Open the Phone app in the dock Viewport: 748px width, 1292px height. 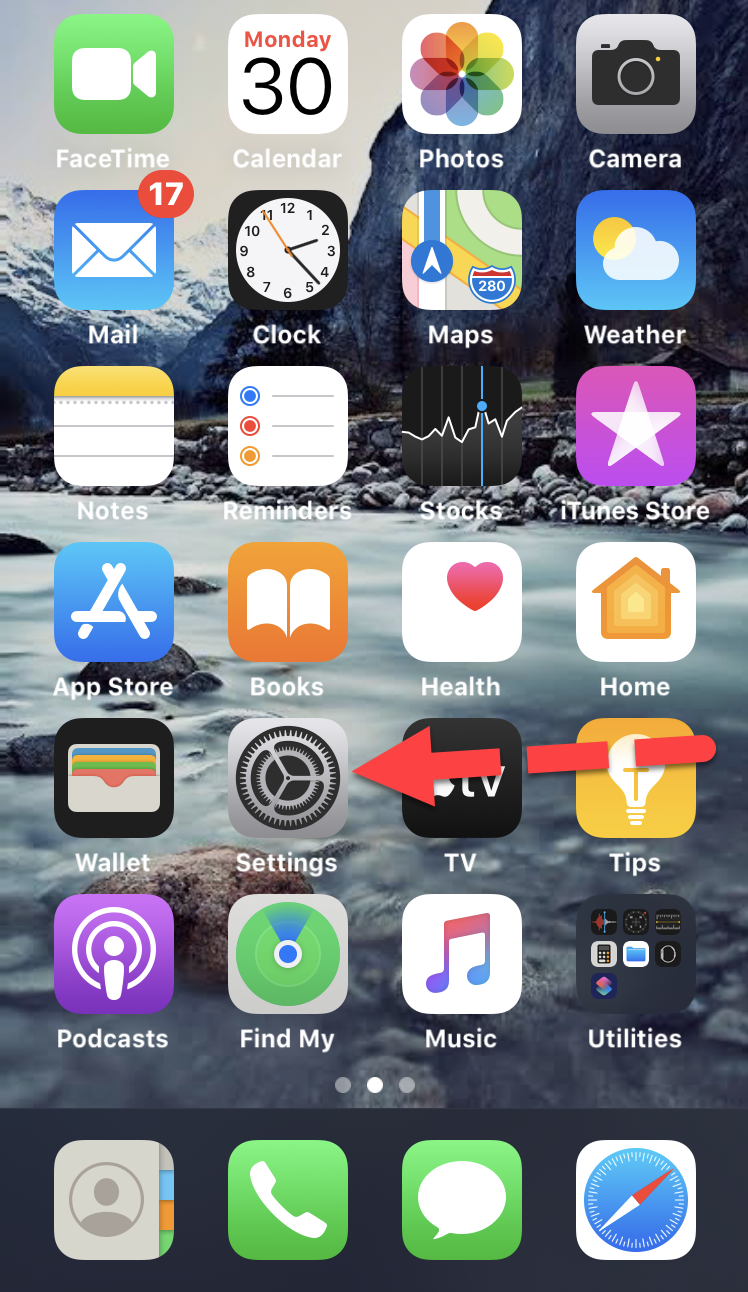click(x=288, y=1200)
